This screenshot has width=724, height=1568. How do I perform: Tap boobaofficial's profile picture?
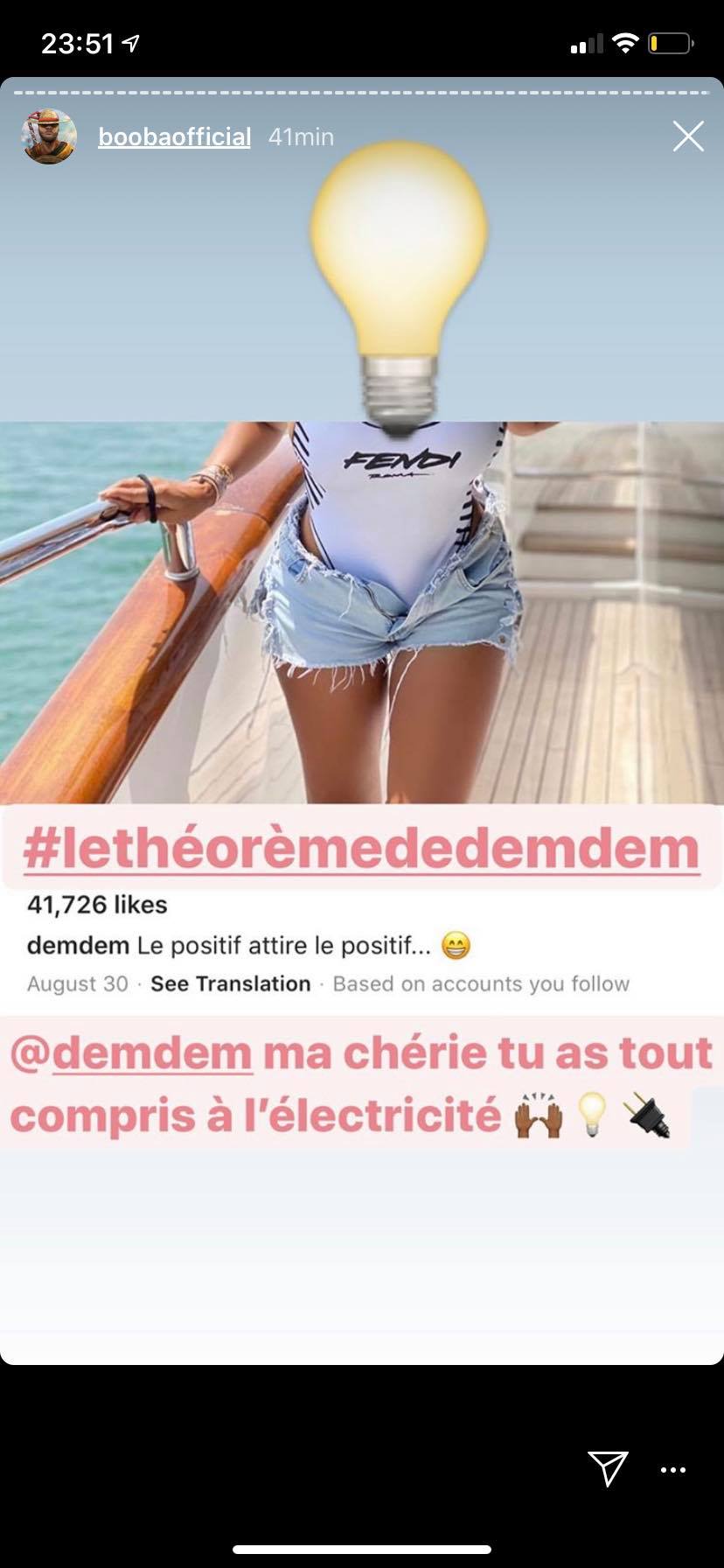point(49,136)
